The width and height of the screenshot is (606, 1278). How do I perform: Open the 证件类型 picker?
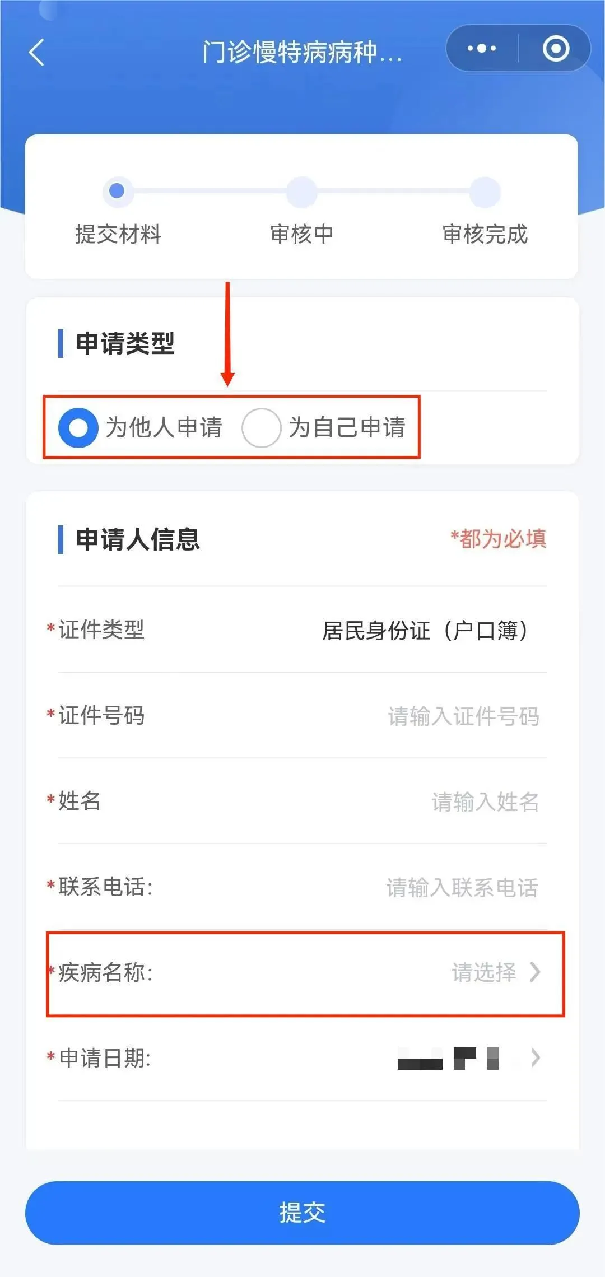[x=302, y=631]
